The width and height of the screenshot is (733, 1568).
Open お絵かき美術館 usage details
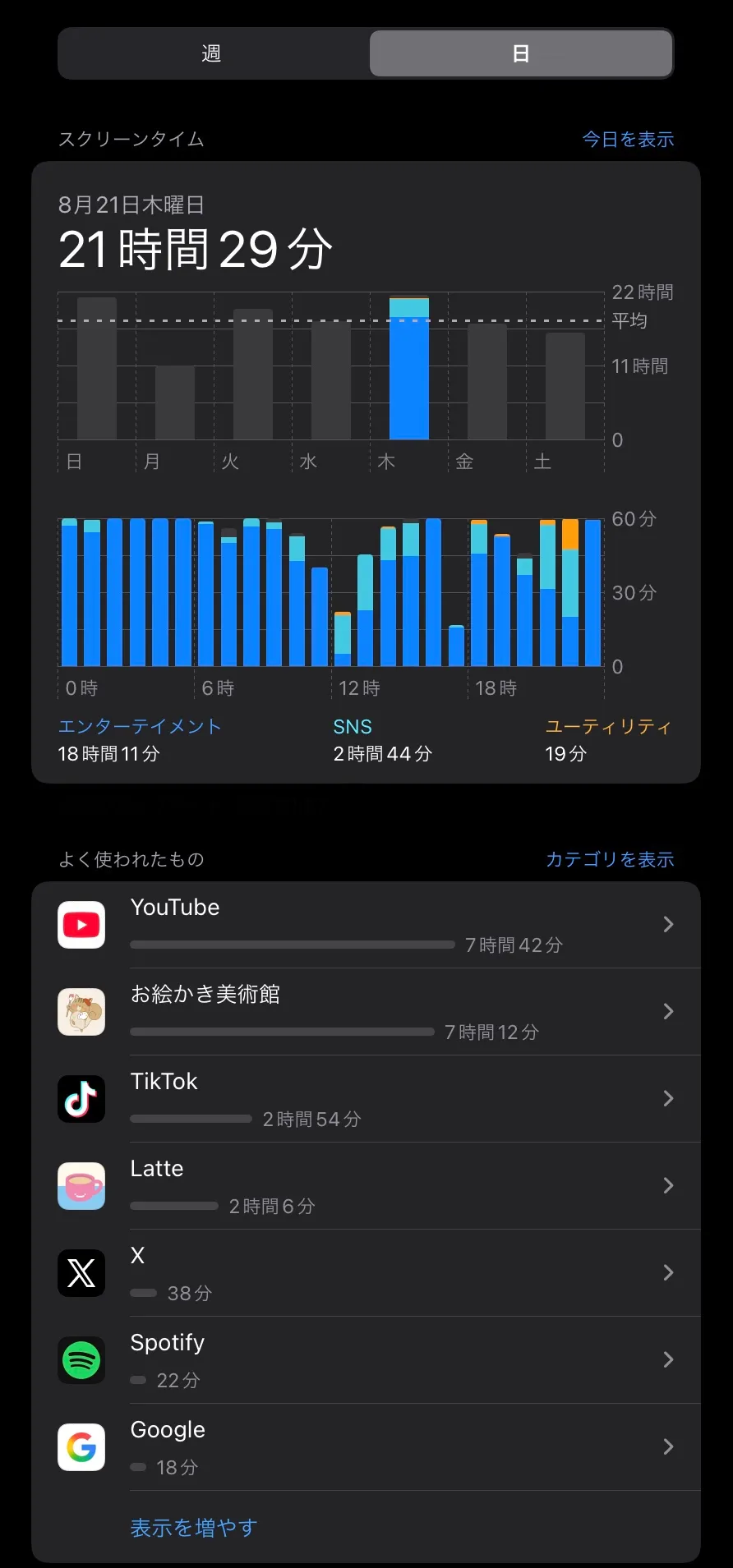coord(366,1012)
